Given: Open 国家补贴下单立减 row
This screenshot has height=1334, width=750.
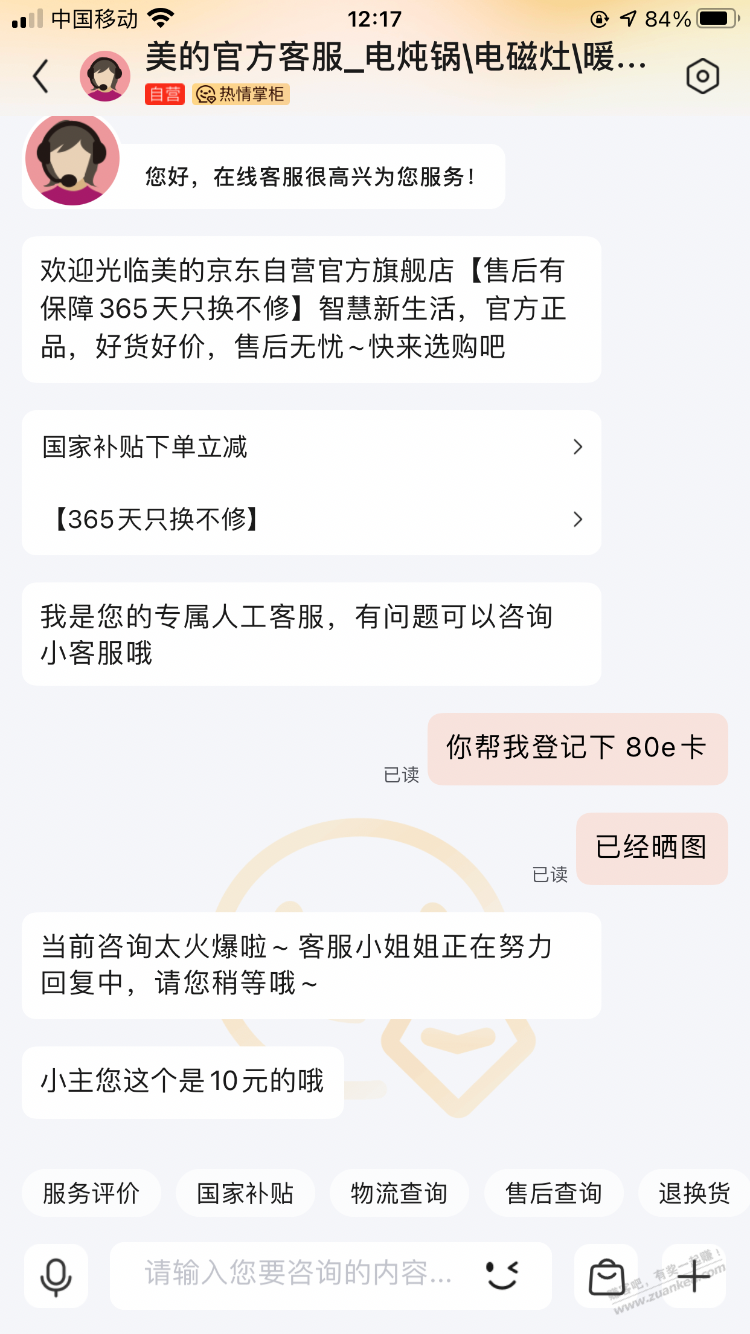Looking at the screenshot, I should [x=311, y=447].
